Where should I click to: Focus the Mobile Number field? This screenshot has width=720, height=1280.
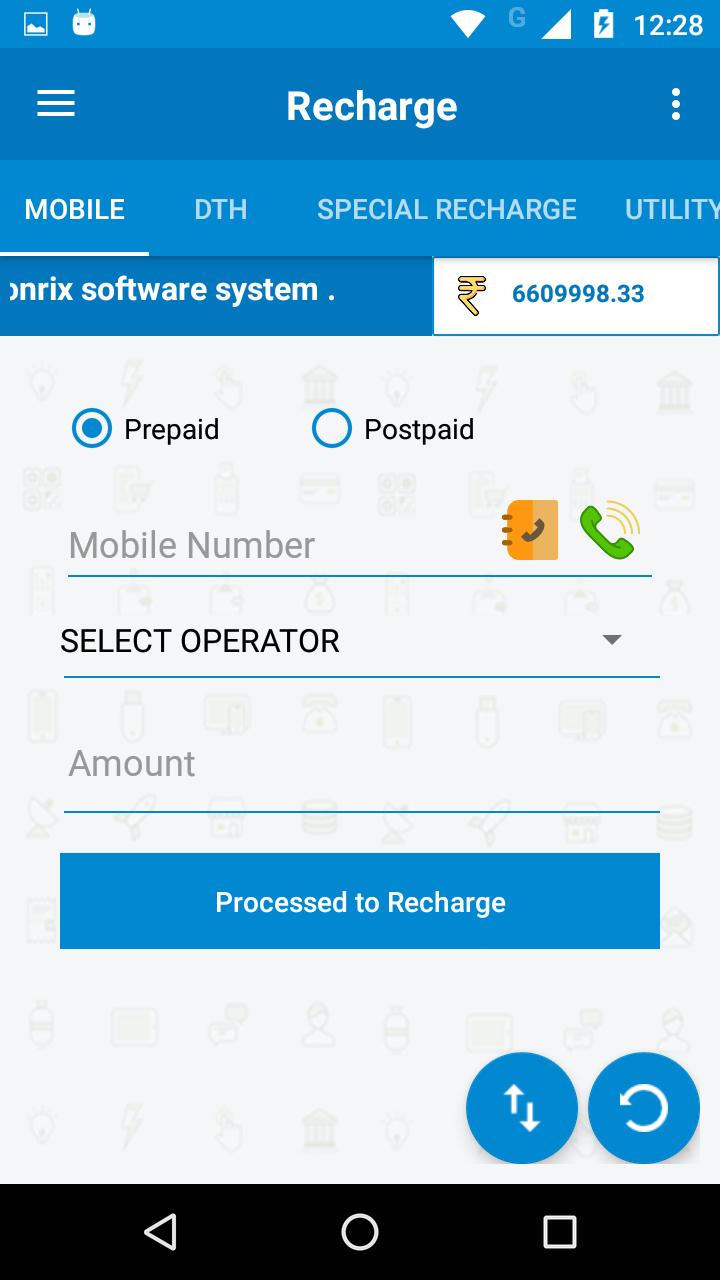[280, 545]
